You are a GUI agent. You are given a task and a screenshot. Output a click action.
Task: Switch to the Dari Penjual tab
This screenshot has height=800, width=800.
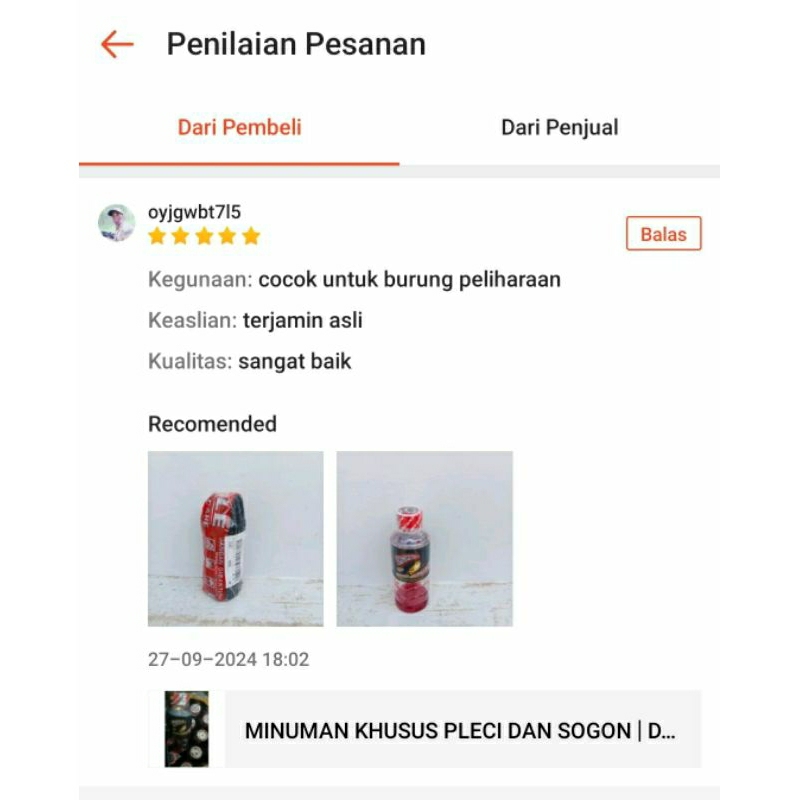559,127
